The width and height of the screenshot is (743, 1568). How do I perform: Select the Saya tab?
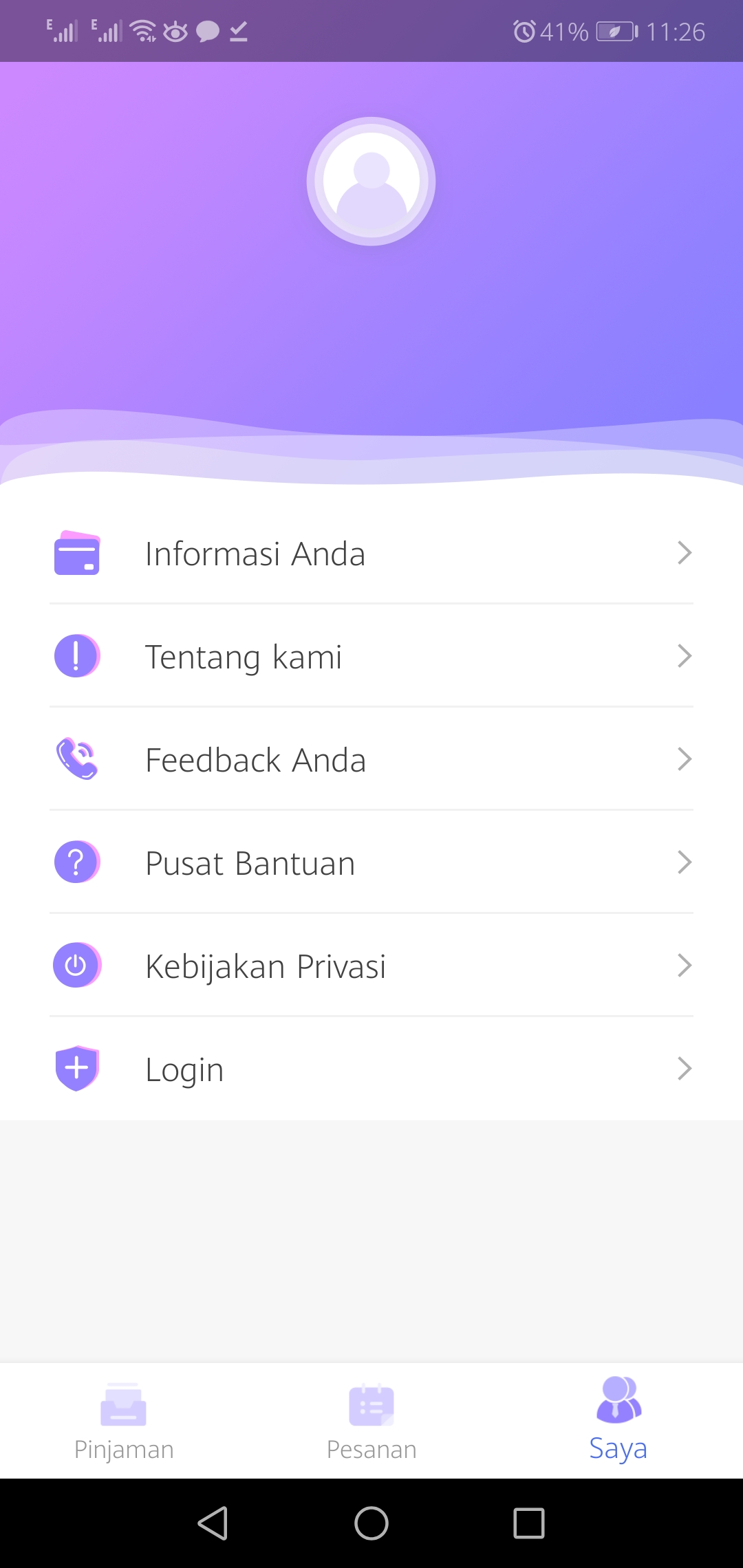[x=618, y=1422]
